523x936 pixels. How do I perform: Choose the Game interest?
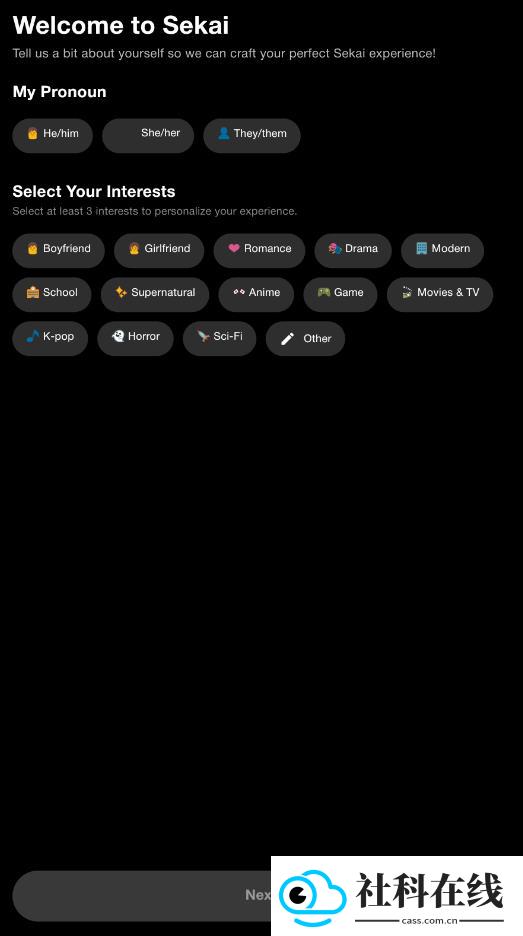[340, 294]
